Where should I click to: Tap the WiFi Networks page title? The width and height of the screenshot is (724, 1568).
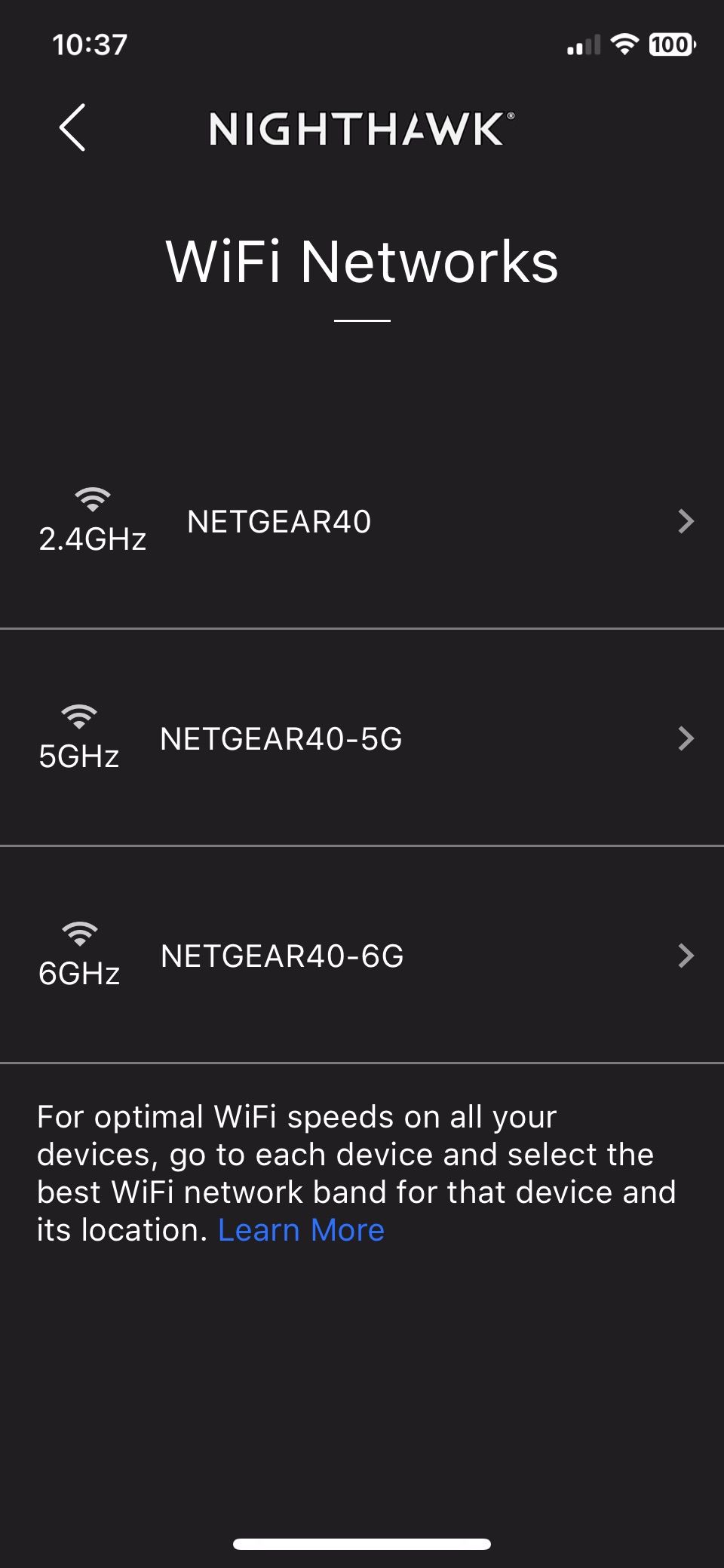coord(361,262)
